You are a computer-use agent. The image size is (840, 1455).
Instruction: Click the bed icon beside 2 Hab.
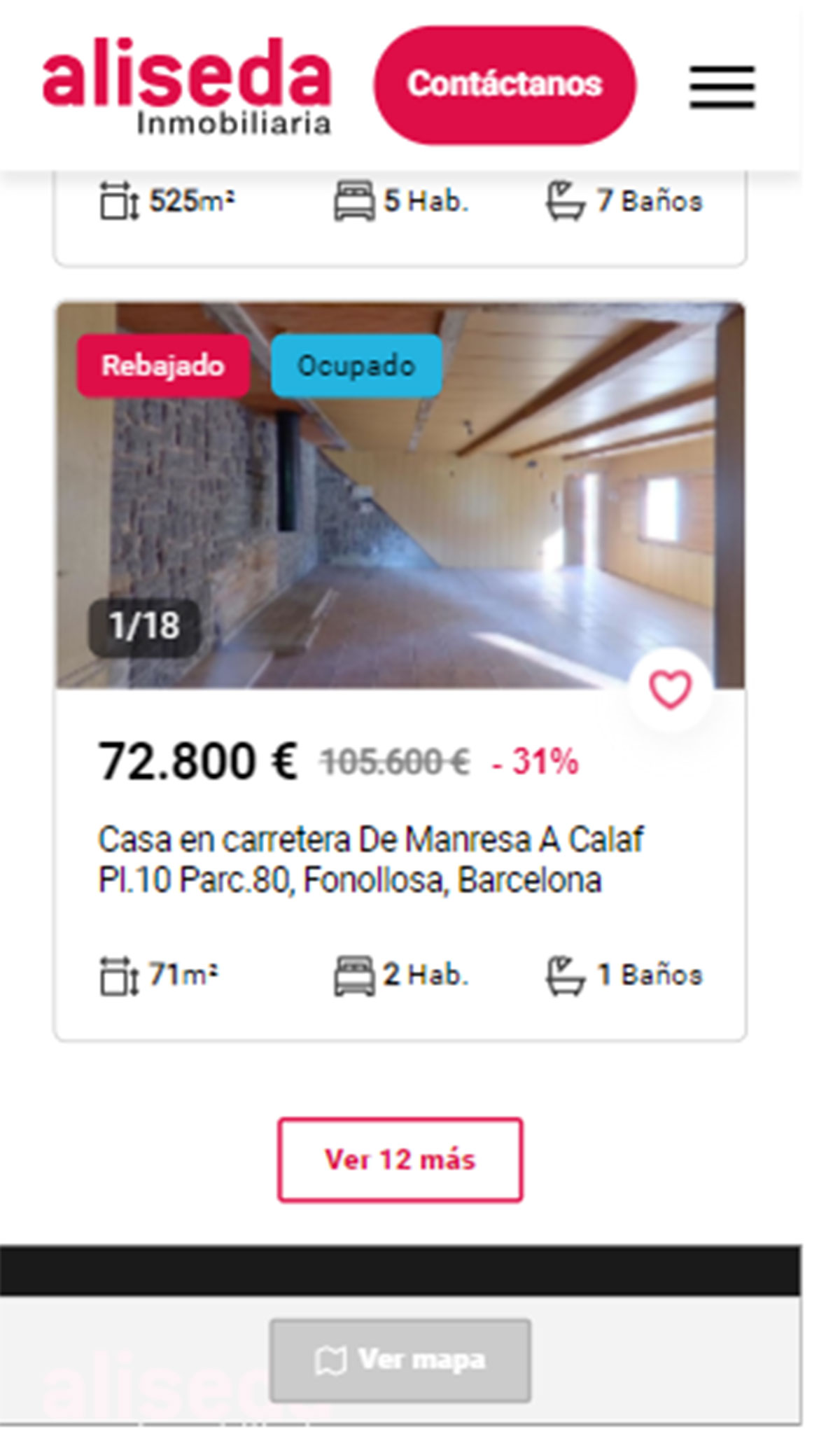tap(356, 973)
